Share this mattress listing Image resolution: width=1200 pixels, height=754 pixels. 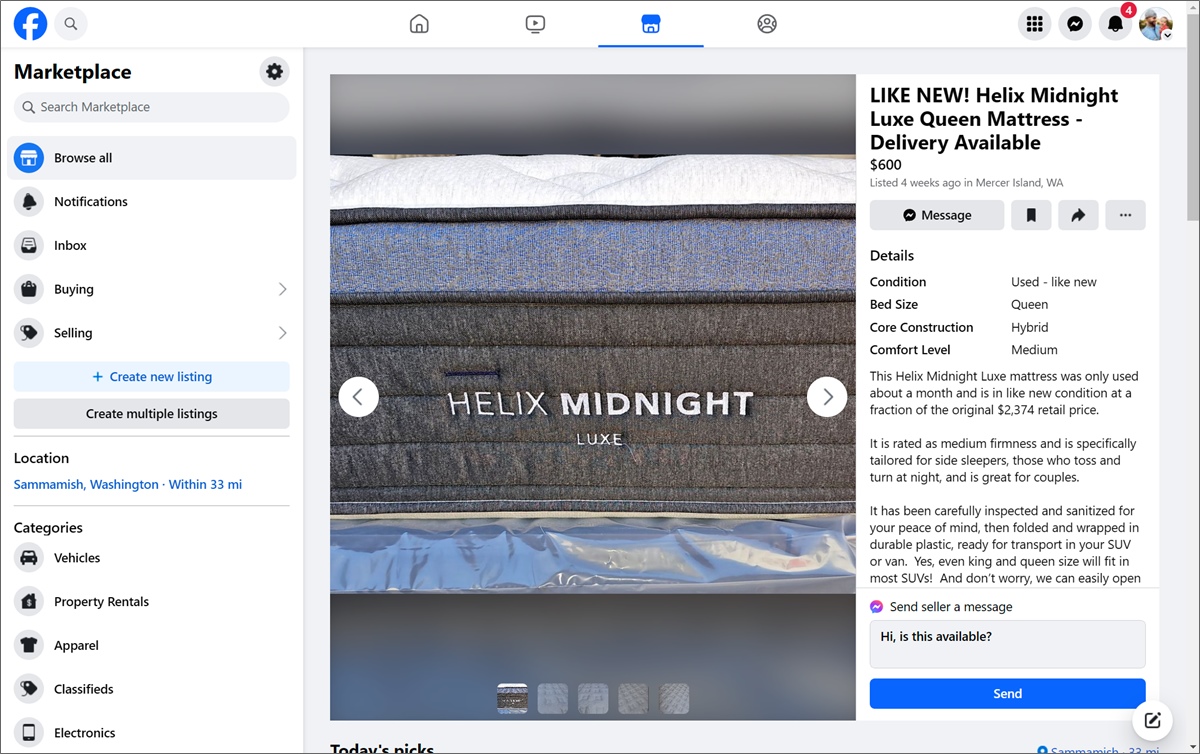pyautogui.click(x=1078, y=215)
